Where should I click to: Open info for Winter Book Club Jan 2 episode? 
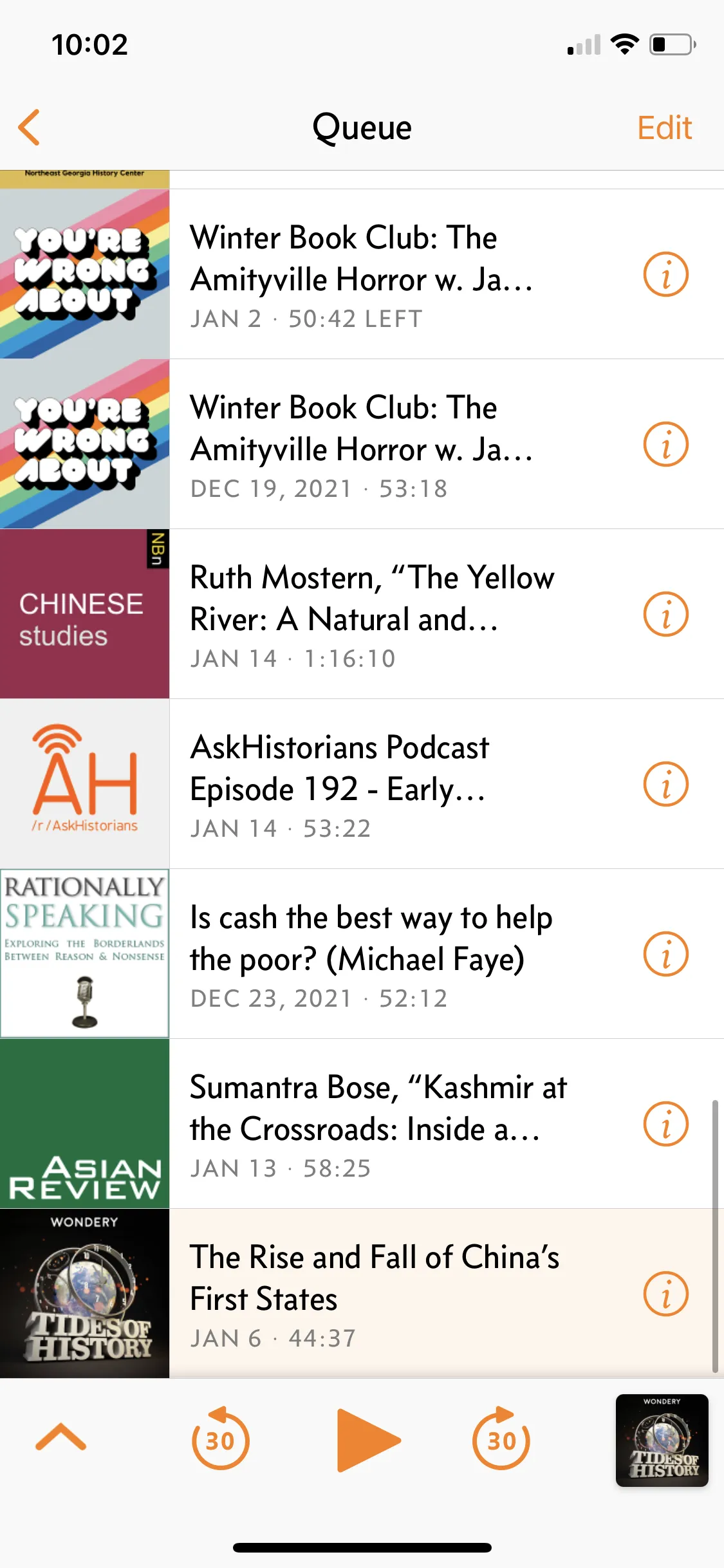point(665,274)
